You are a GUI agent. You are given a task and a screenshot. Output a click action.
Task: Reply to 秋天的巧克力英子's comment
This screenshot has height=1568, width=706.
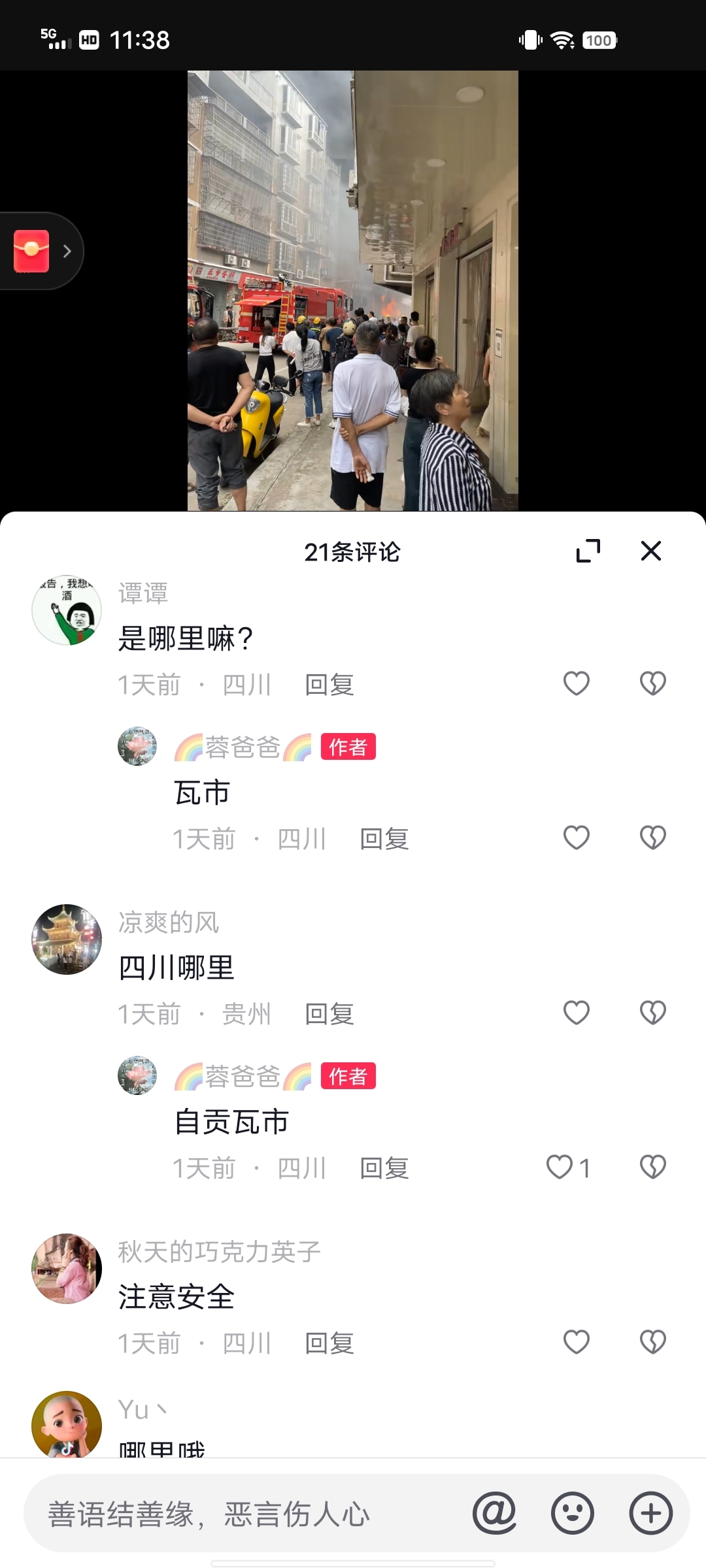(x=329, y=1343)
